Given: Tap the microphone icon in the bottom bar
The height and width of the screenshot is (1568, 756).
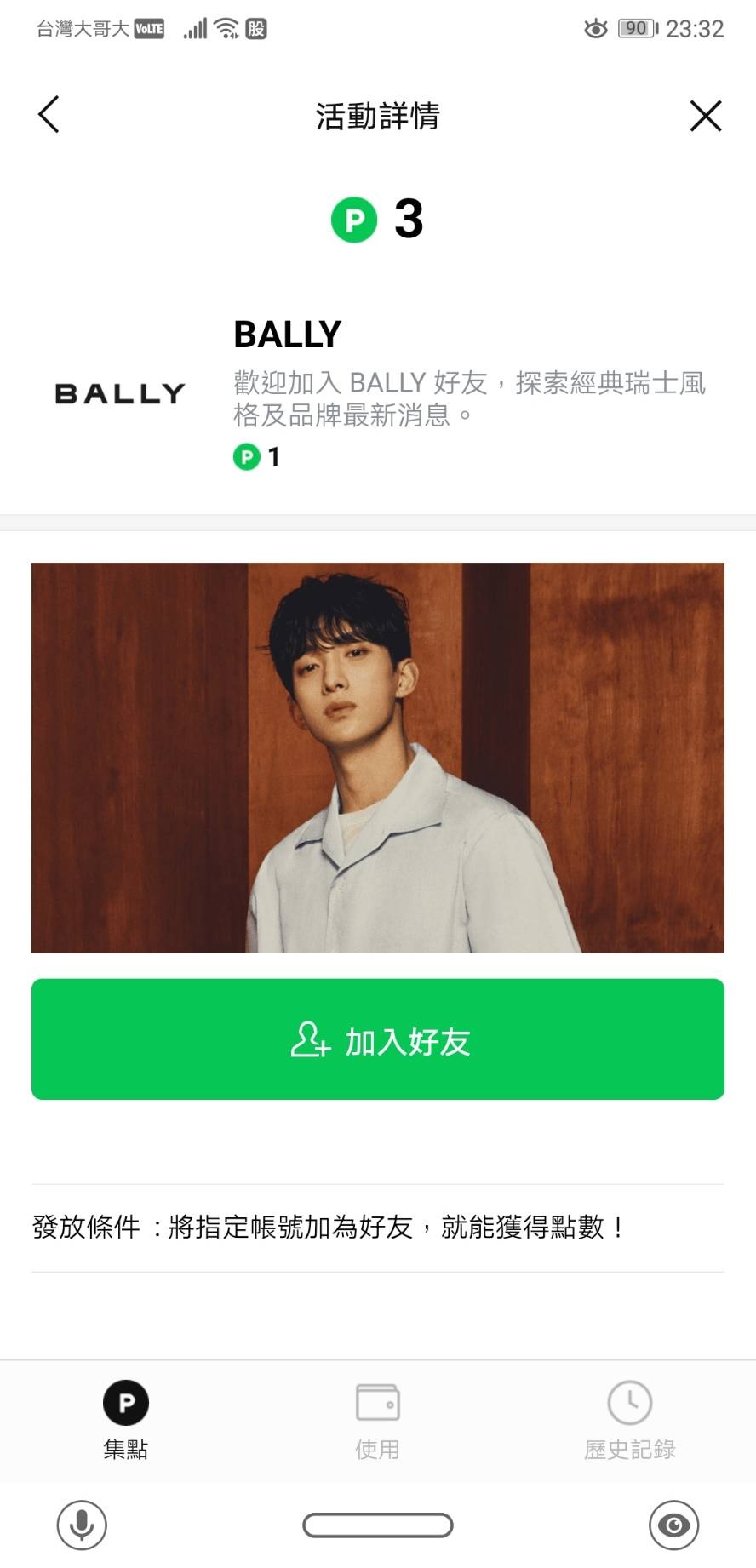Looking at the screenshot, I should (82, 1525).
